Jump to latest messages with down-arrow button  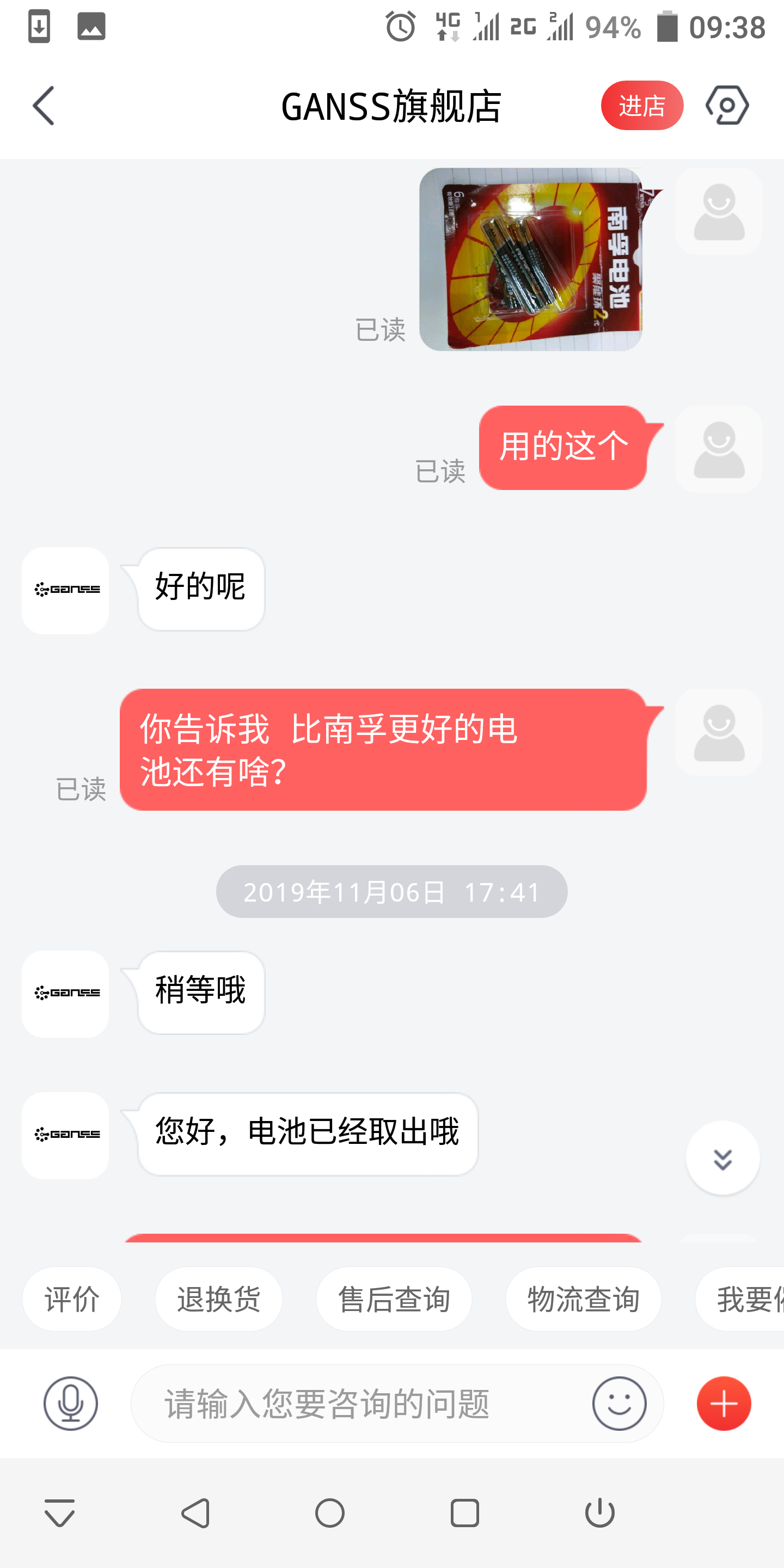click(x=722, y=1157)
